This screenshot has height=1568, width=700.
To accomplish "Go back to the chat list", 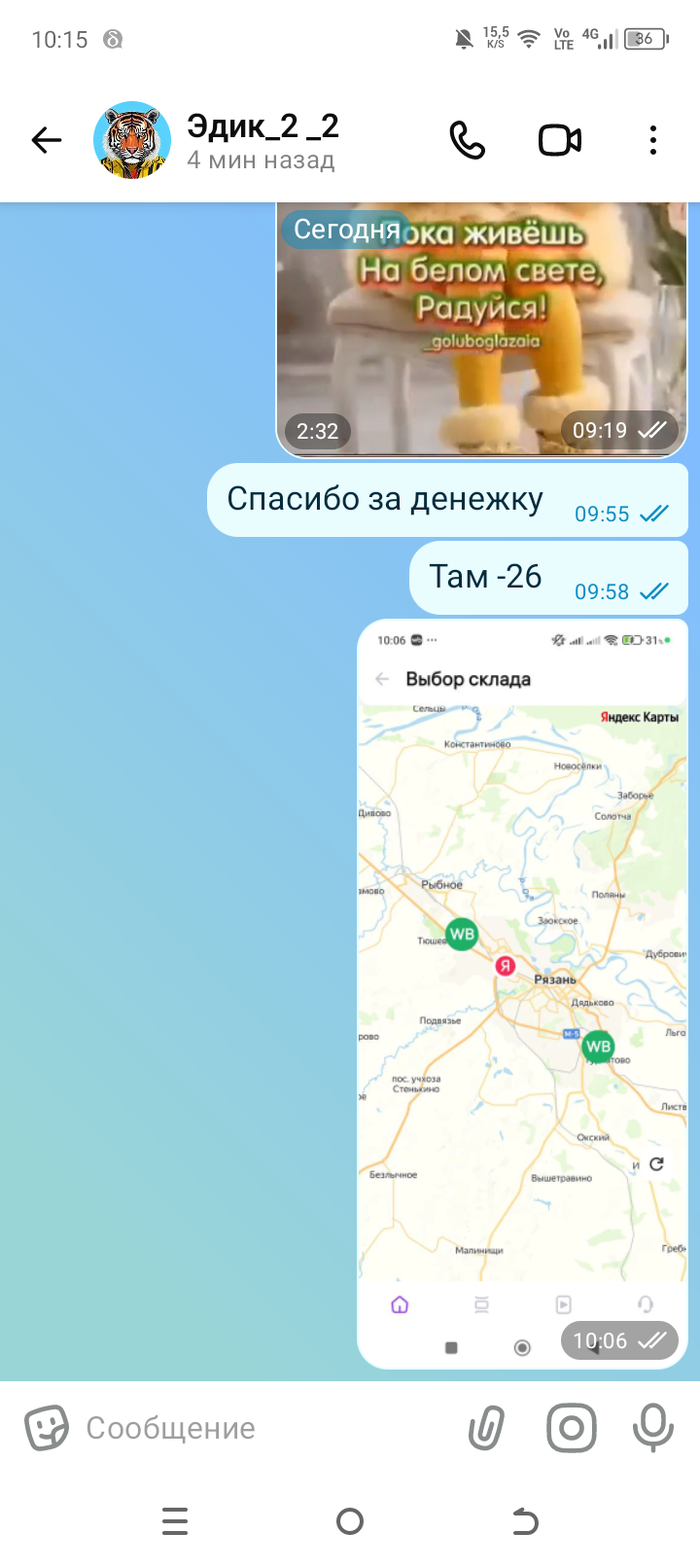I will (x=46, y=141).
